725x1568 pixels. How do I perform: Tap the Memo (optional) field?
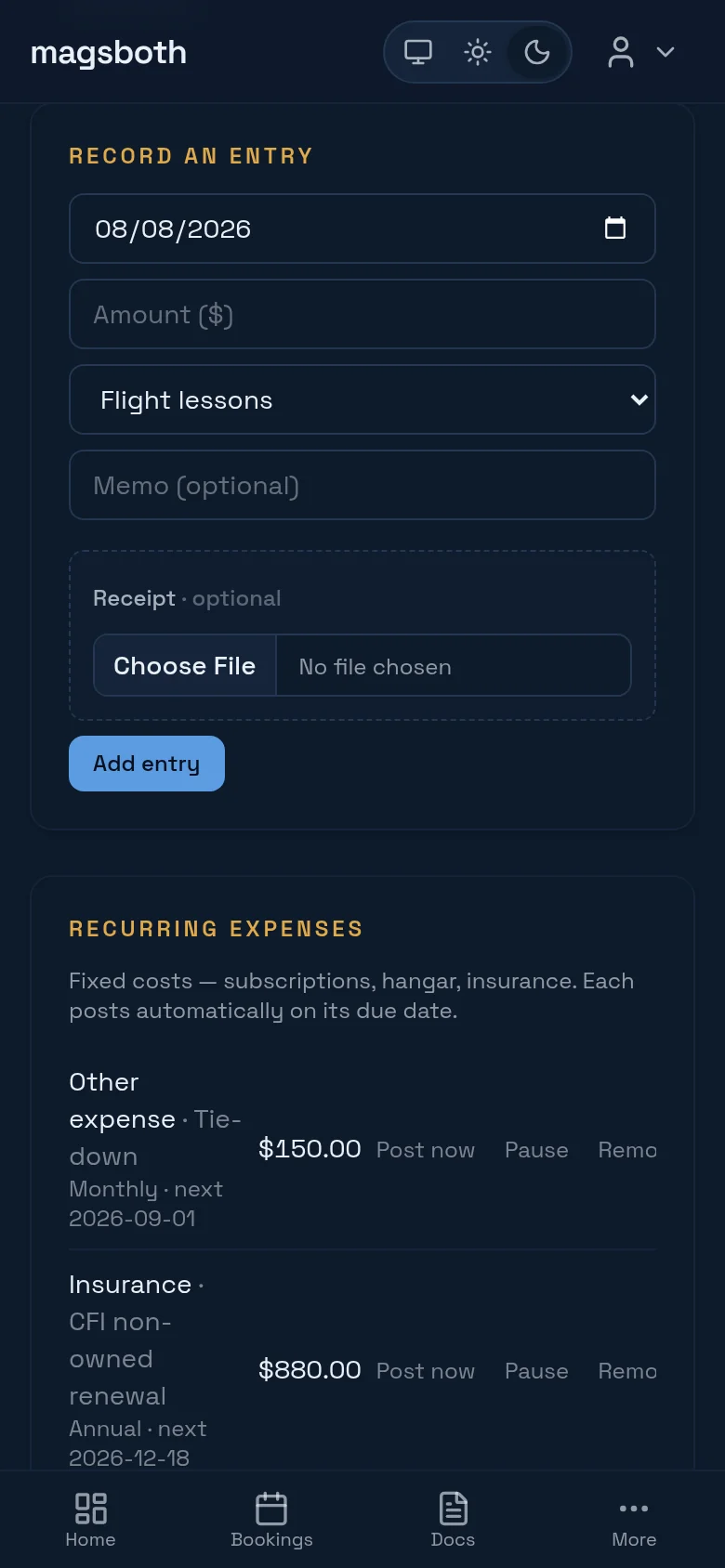(362, 485)
